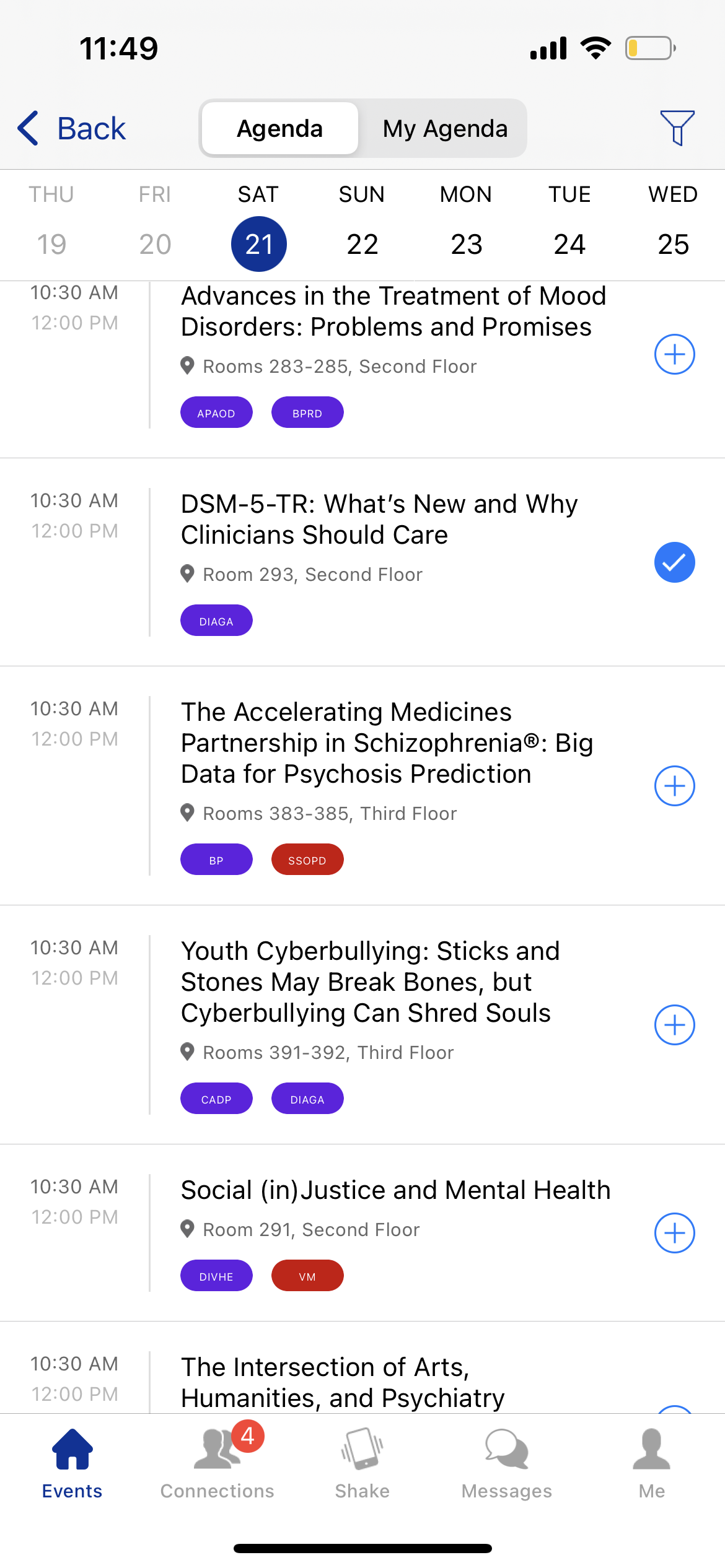Screen dimensions: 725x1568
Task: Open the DSM-5-TR session details
Action: (x=379, y=520)
